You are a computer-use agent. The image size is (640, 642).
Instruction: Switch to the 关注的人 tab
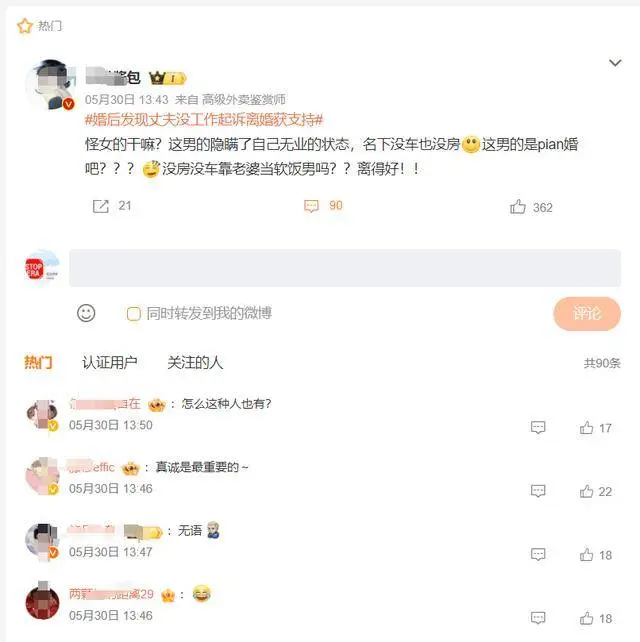[195, 362]
